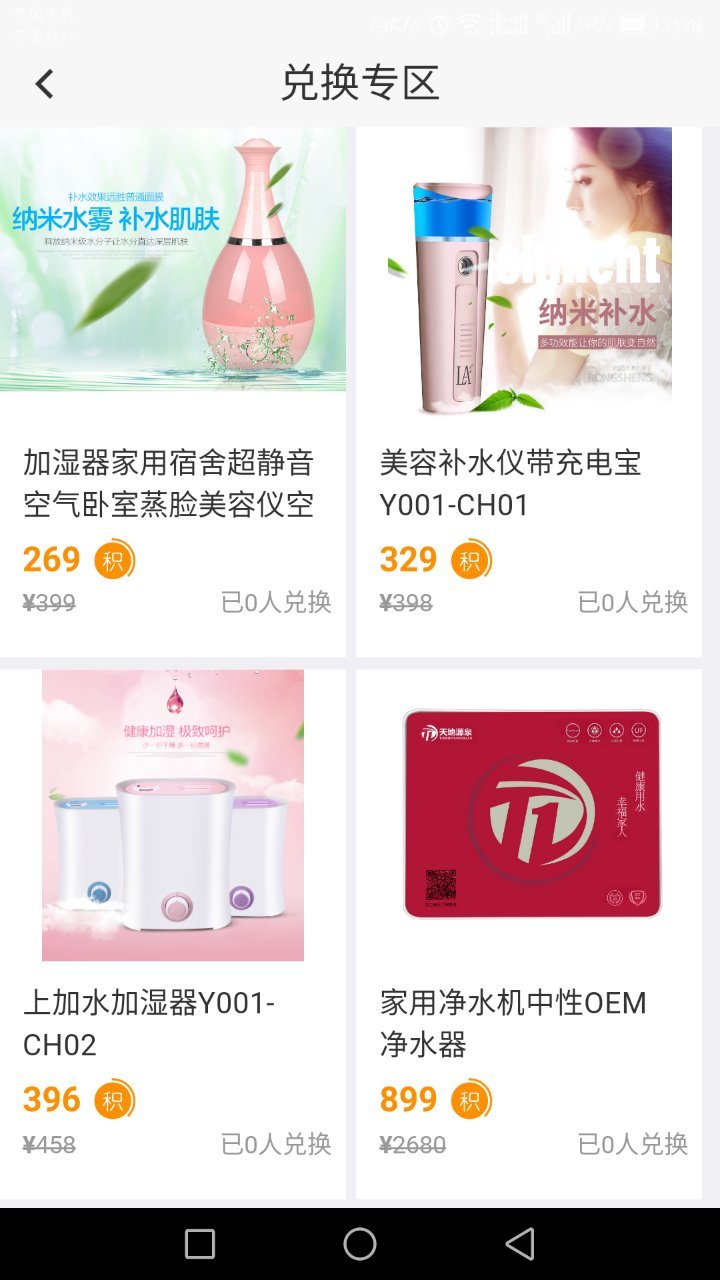The height and width of the screenshot is (1280, 720).
Task: Tap the system home button
Action: [360, 1244]
